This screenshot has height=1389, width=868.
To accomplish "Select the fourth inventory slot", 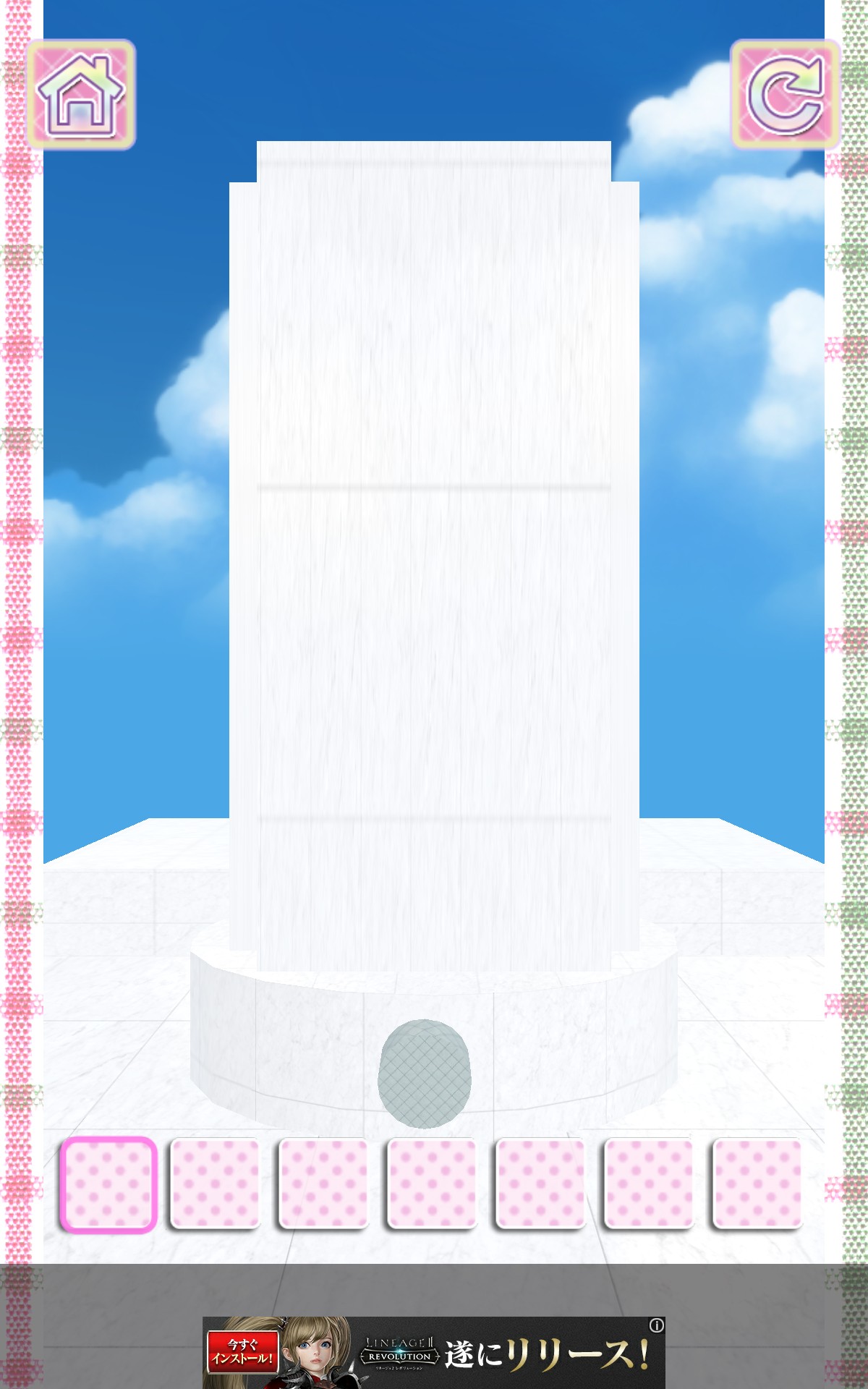I will click(433, 1184).
